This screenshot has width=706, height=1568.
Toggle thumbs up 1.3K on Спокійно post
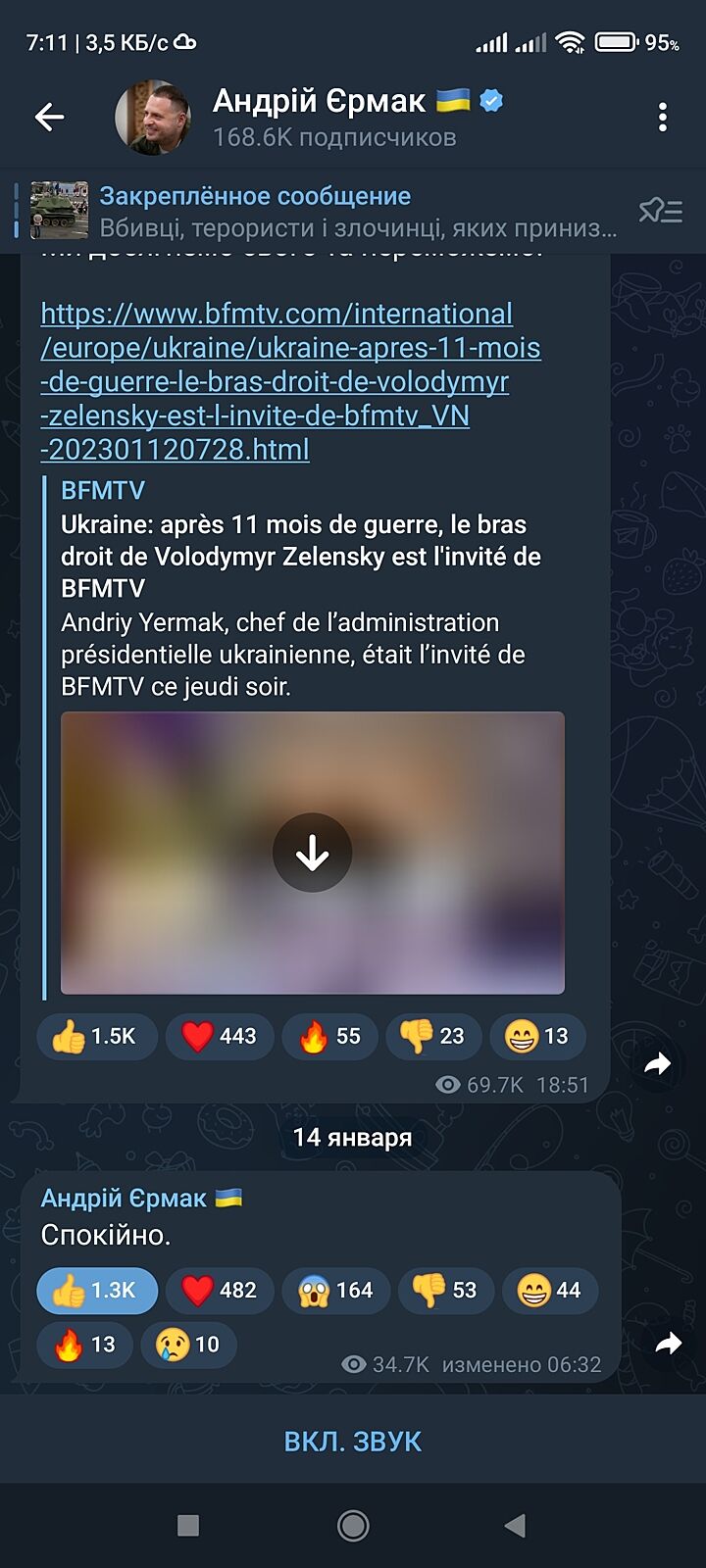[x=96, y=1290]
